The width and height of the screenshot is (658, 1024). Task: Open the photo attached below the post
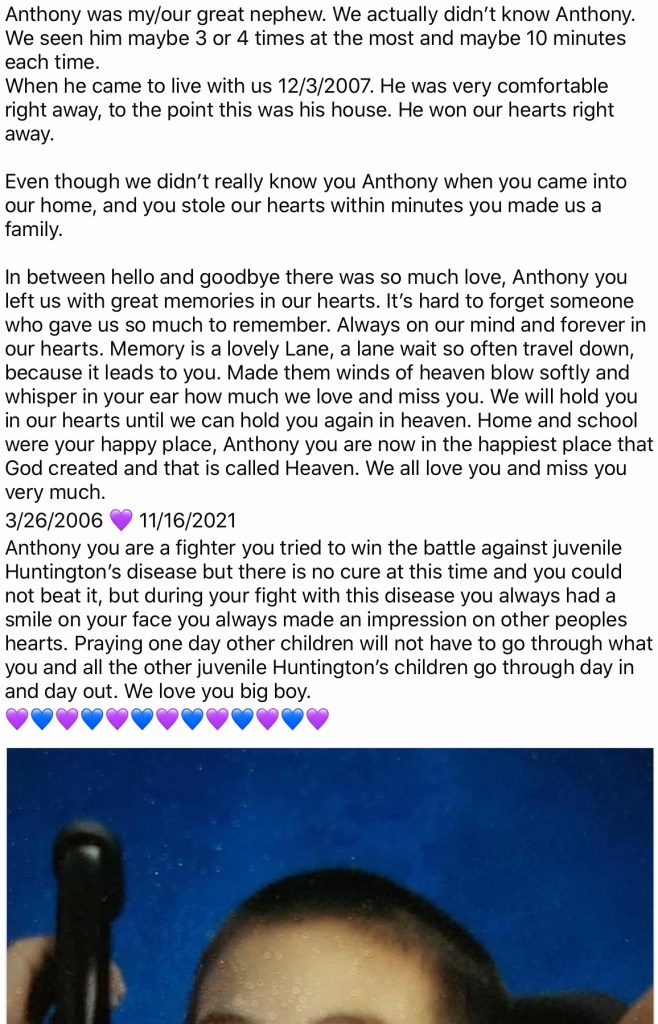coord(329,885)
